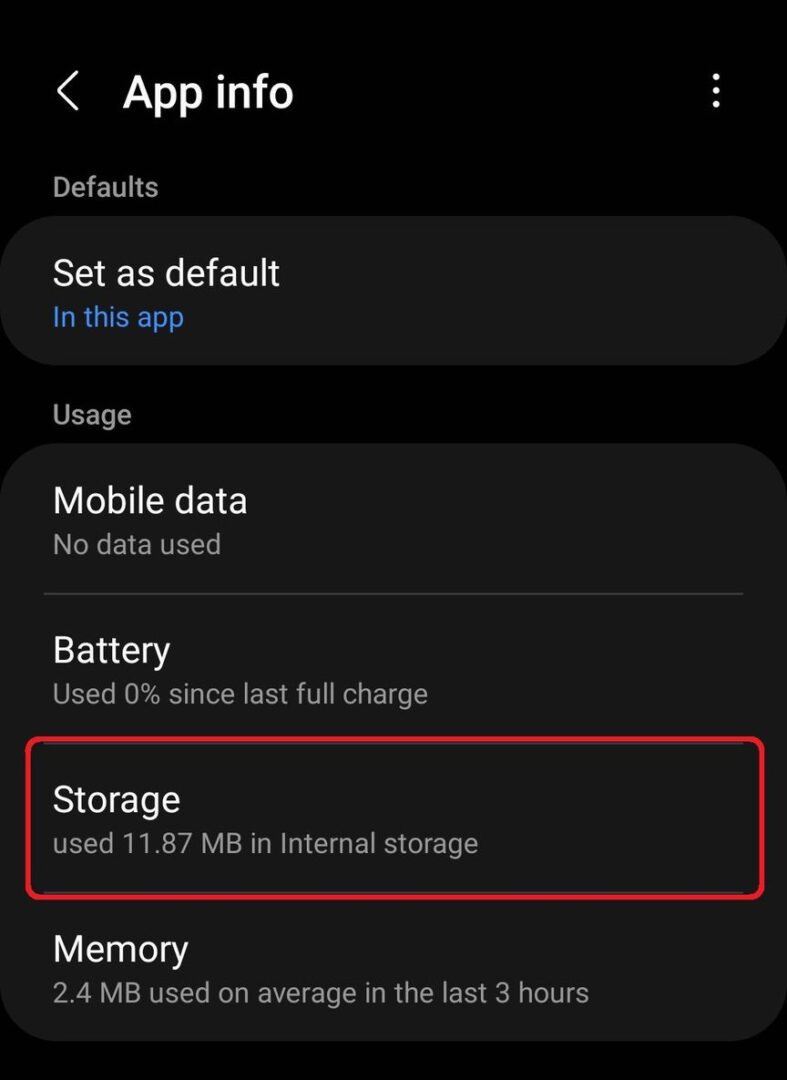Viewport: 787px width, 1080px height.
Task: Tap the divider below Mobile data
Action: coord(393,593)
